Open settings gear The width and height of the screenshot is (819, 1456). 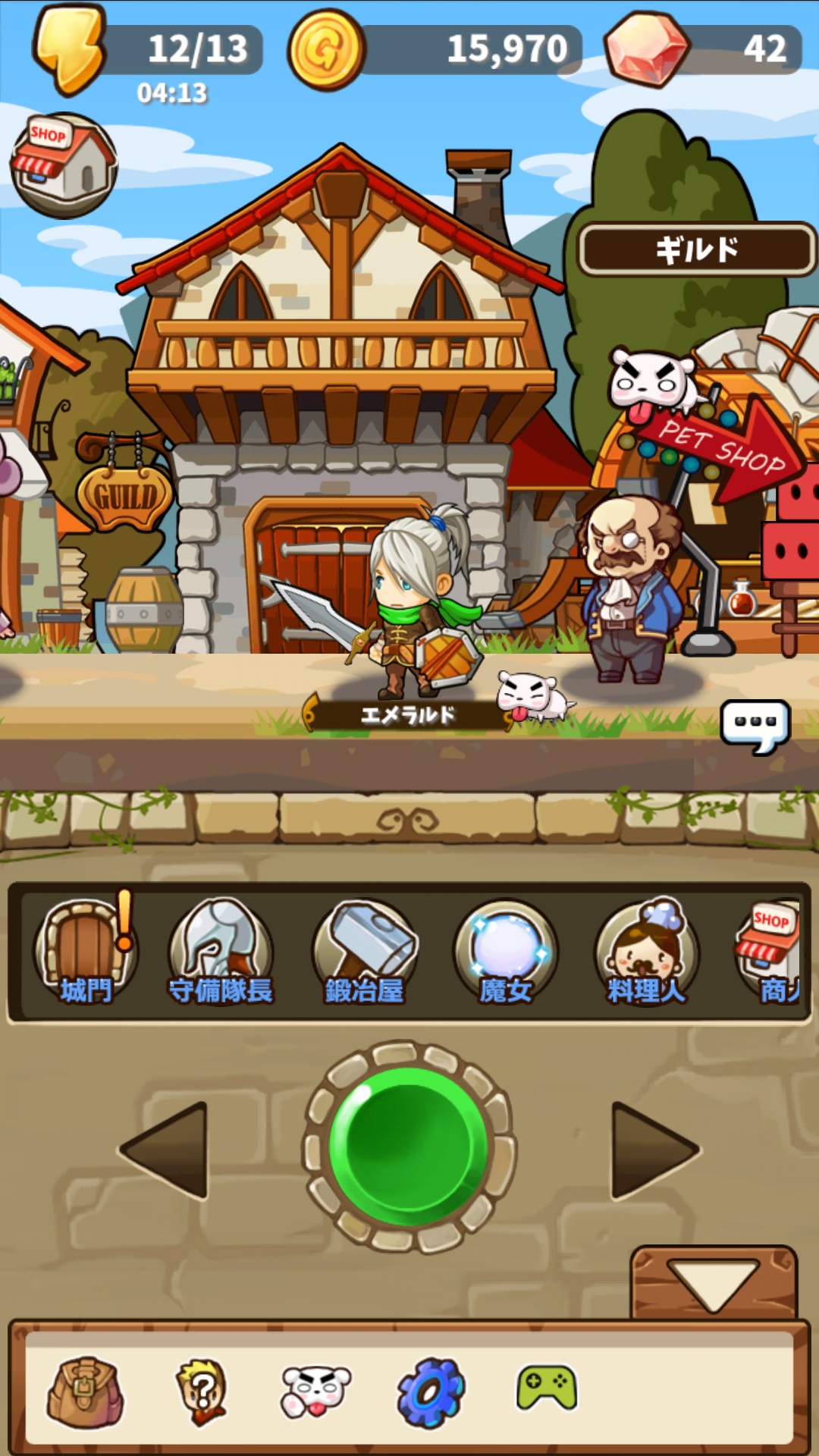click(x=430, y=1392)
